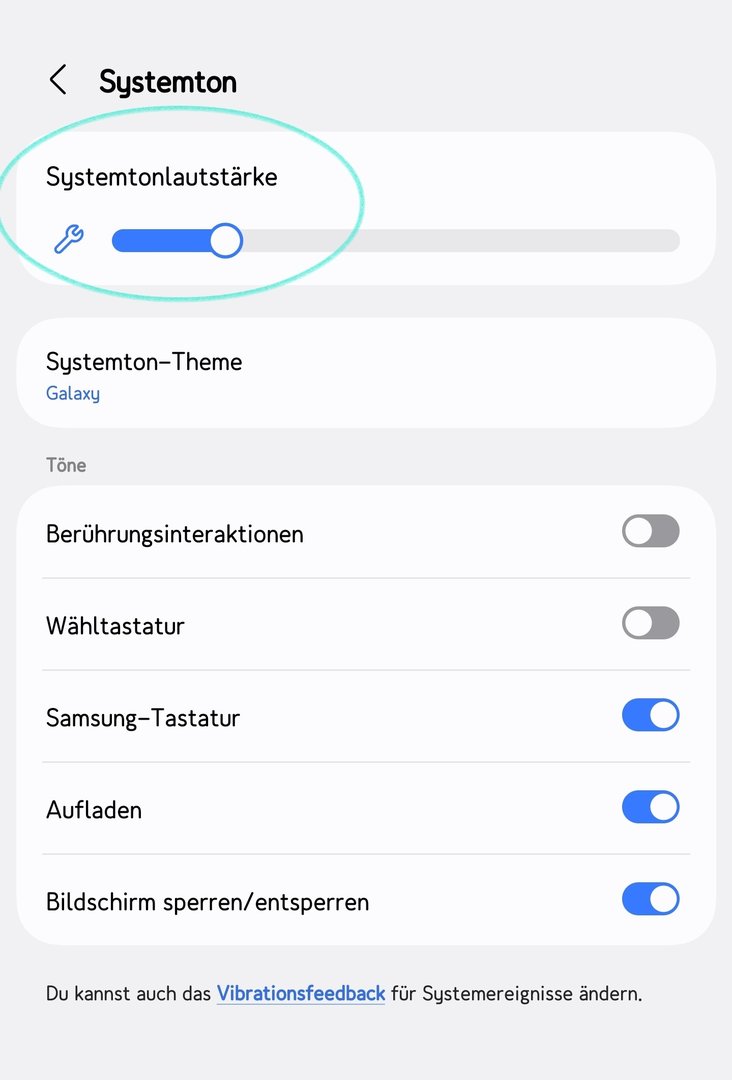Tap the Systemtonlautstärke volume slider
732x1080 pixels.
click(x=396, y=241)
